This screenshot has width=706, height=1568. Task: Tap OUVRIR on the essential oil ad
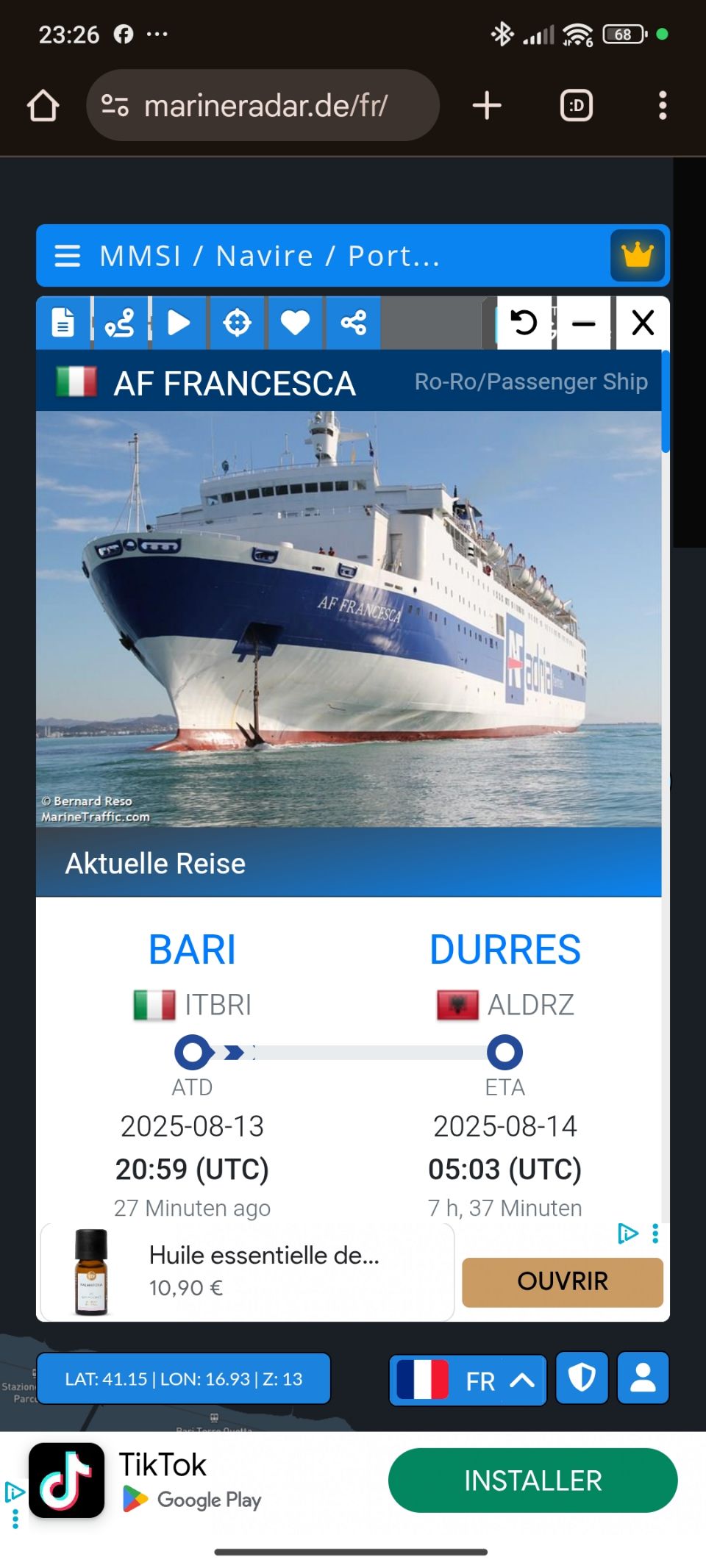[563, 1281]
